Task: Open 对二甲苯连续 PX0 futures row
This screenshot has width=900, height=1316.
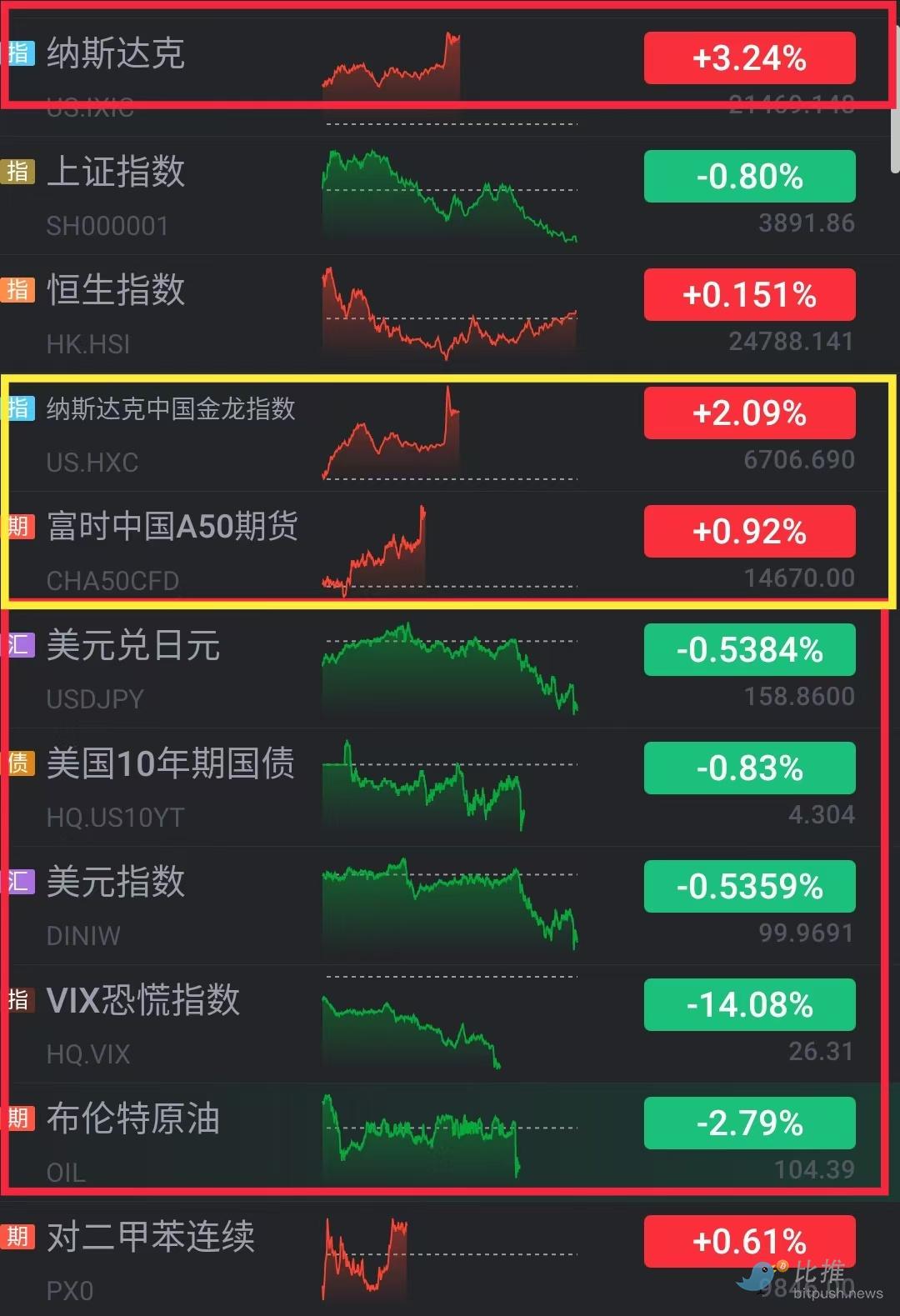Action: (151, 1238)
